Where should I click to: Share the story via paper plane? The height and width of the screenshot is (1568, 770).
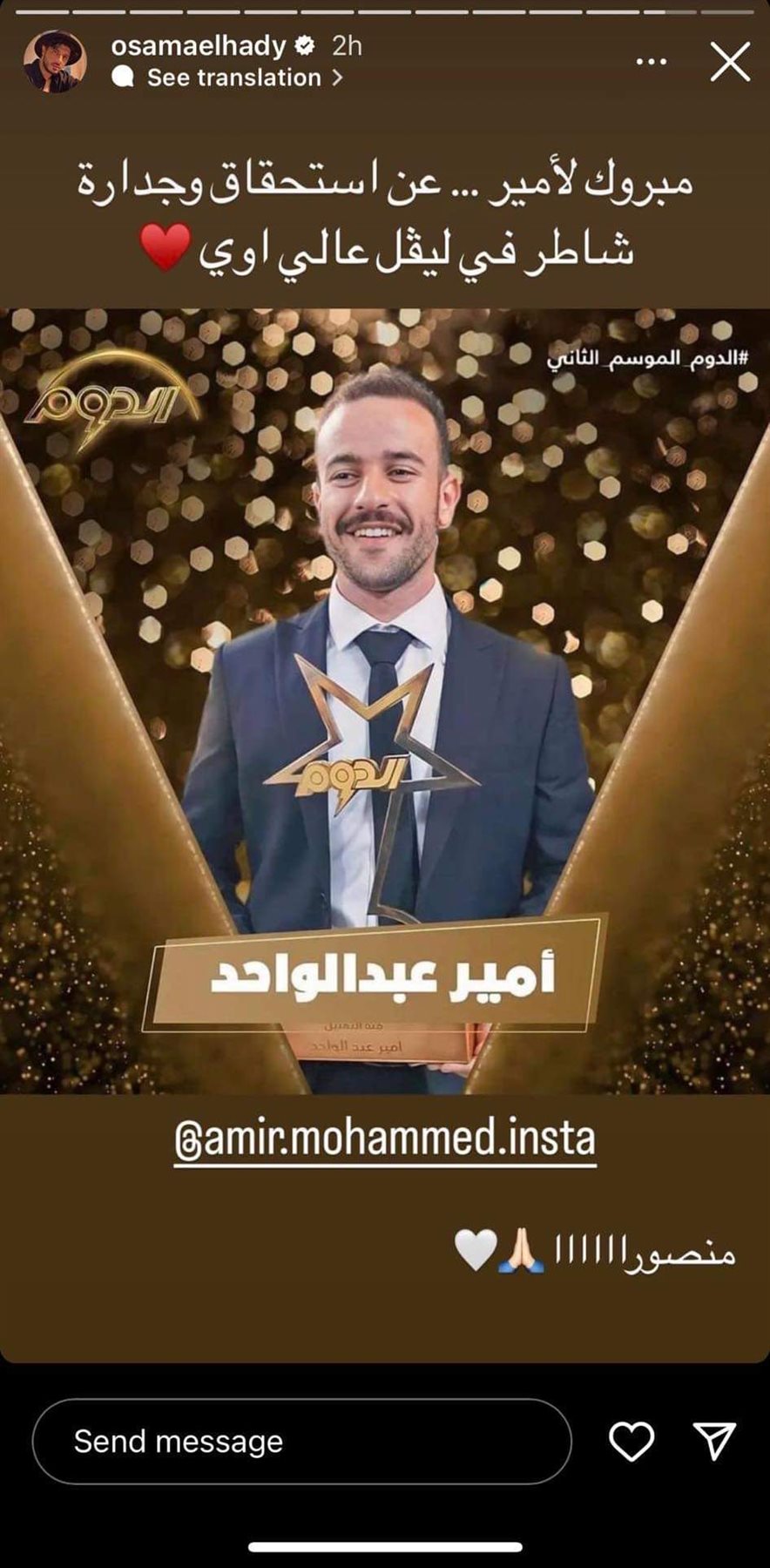(x=714, y=1442)
